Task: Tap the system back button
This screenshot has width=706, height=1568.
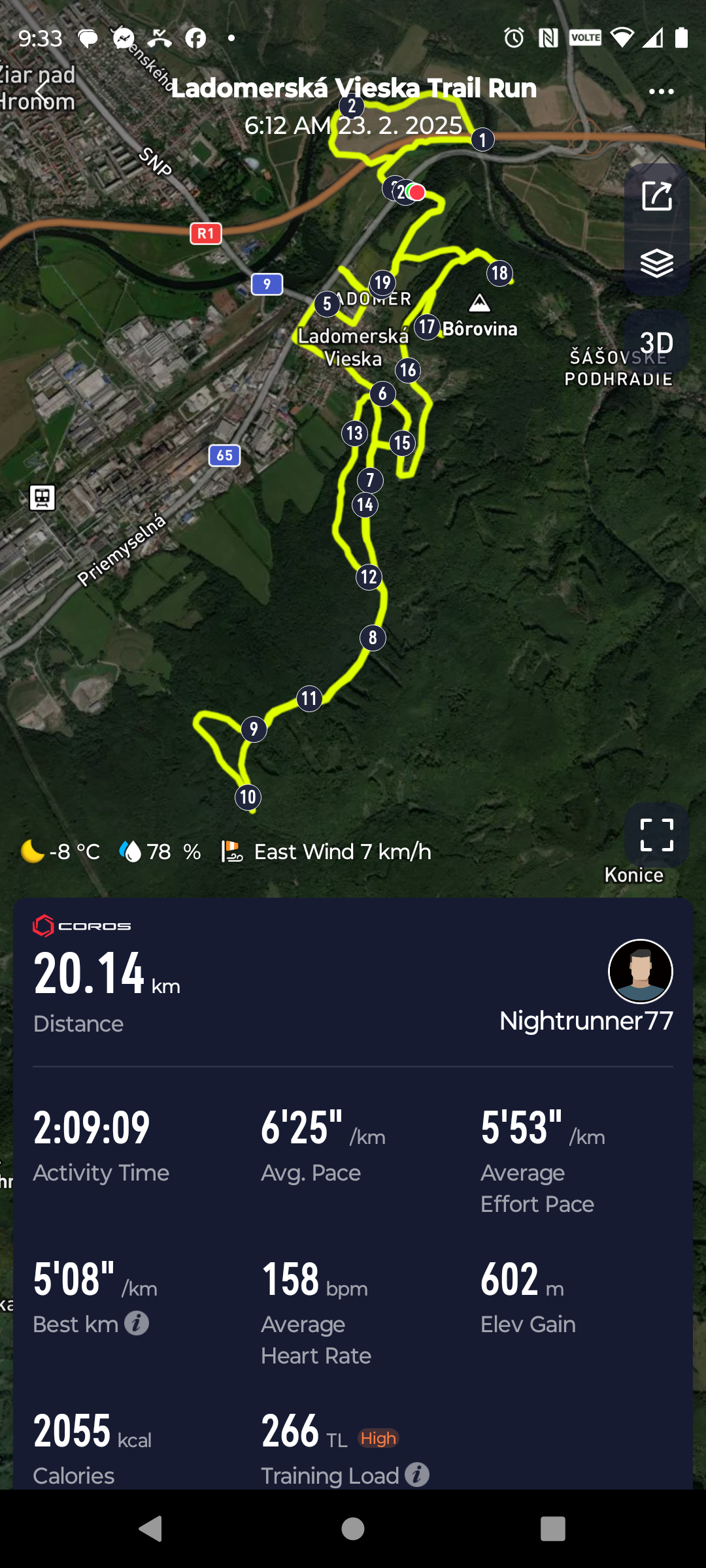Action: [x=151, y=1529]
